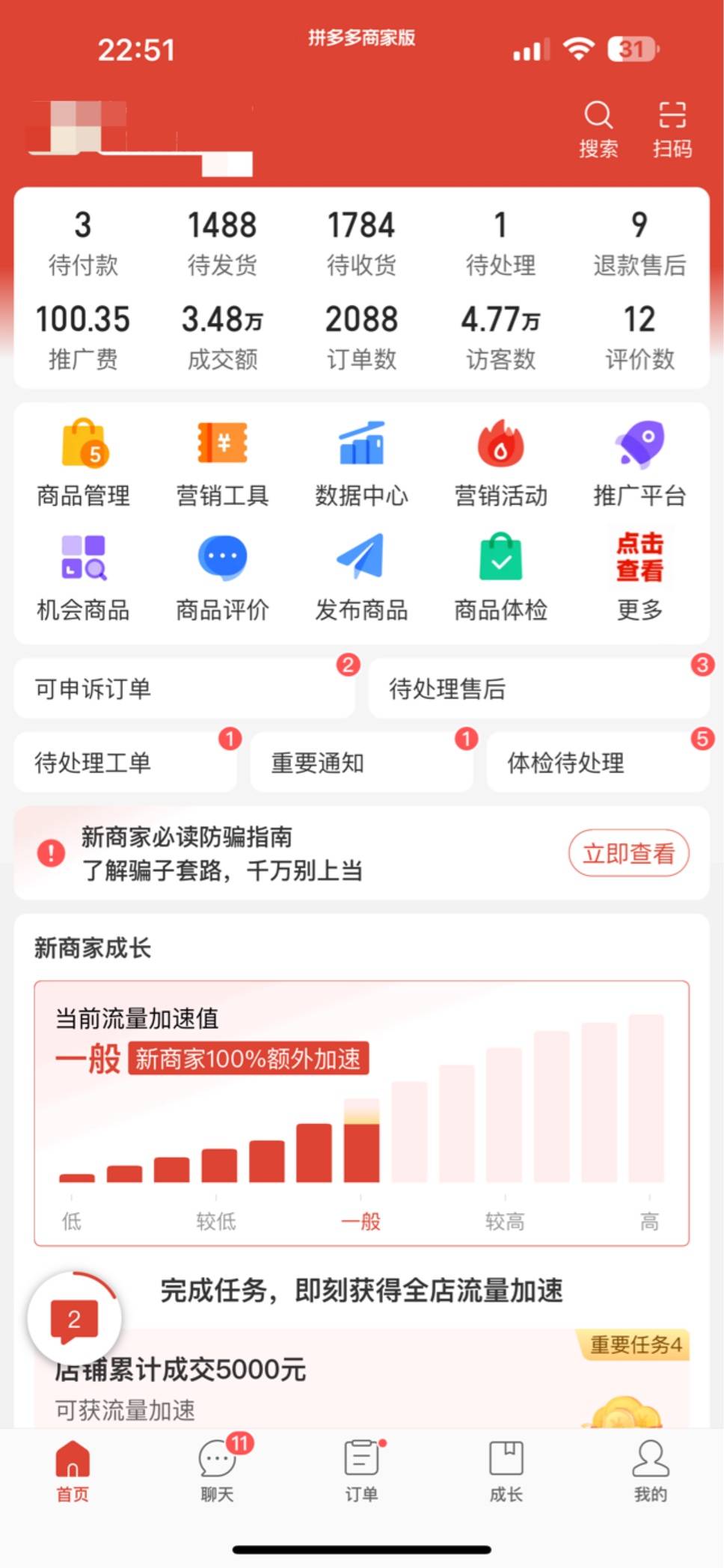View 待发货 orders awaiting shipment
The height and width of the screenshot is (1568, 724).
pyautogui.click(x=222, y=243)
